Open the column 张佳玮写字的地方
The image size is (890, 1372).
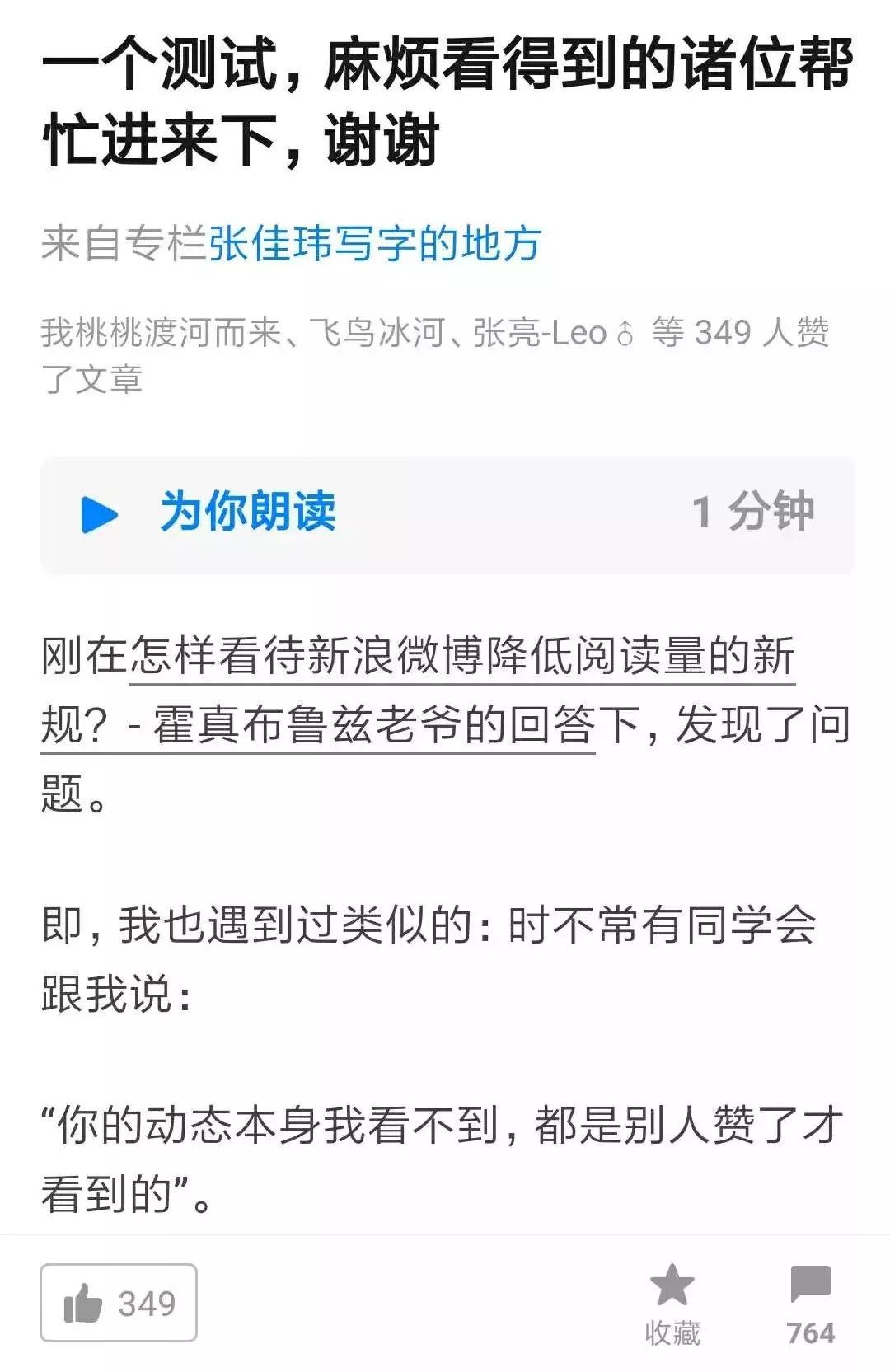[x=374, y=244]
